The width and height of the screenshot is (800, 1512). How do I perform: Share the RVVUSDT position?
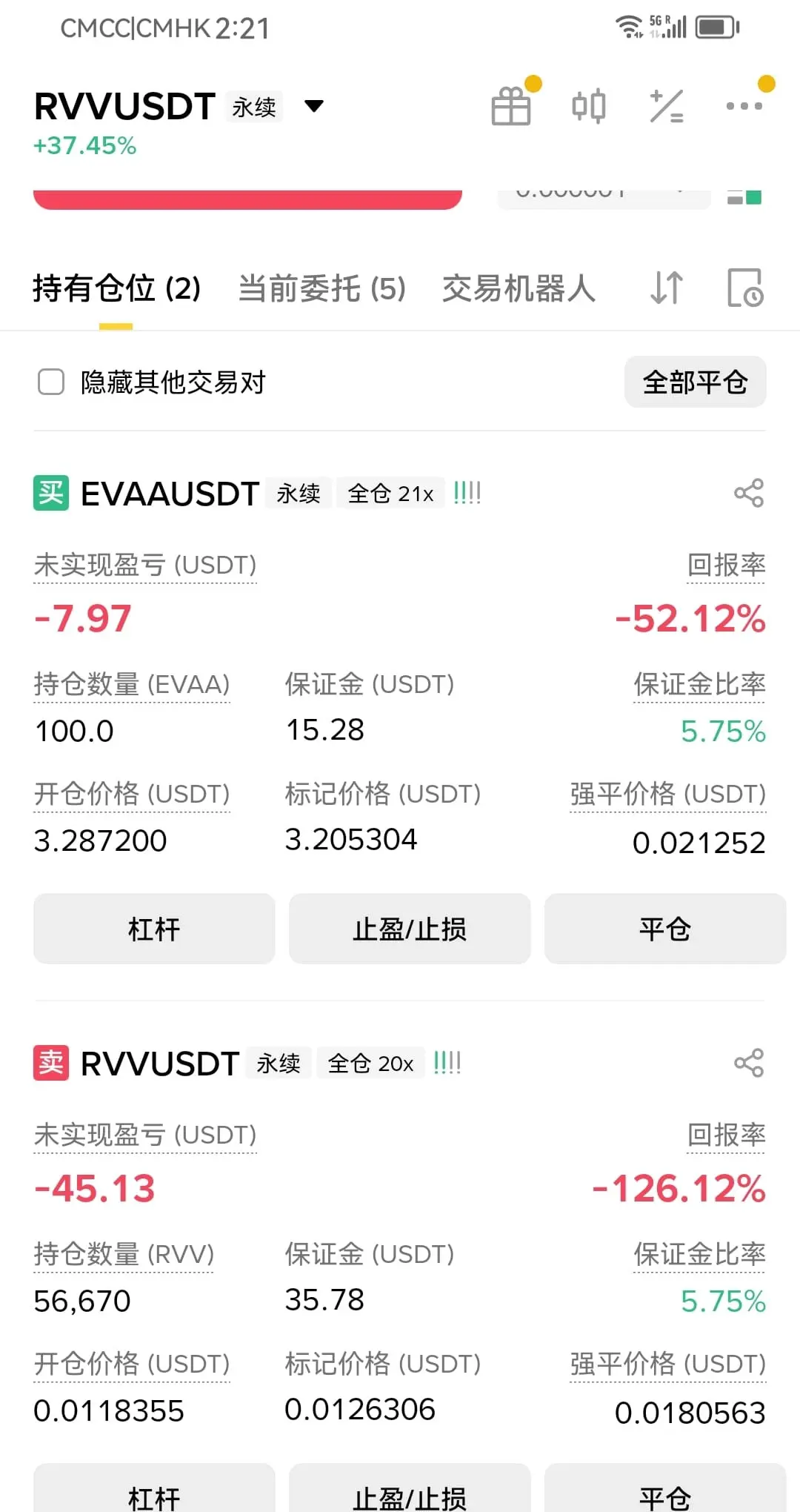748,1063
